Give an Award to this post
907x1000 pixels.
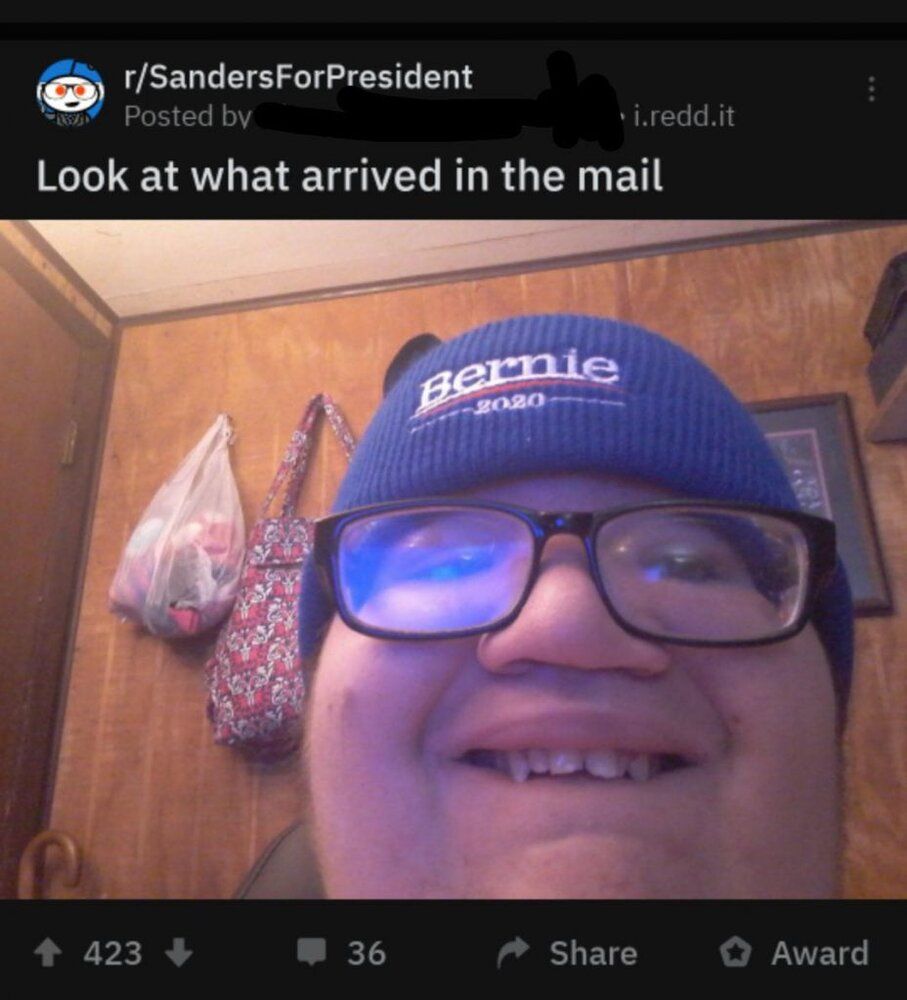tap(795, 953)
